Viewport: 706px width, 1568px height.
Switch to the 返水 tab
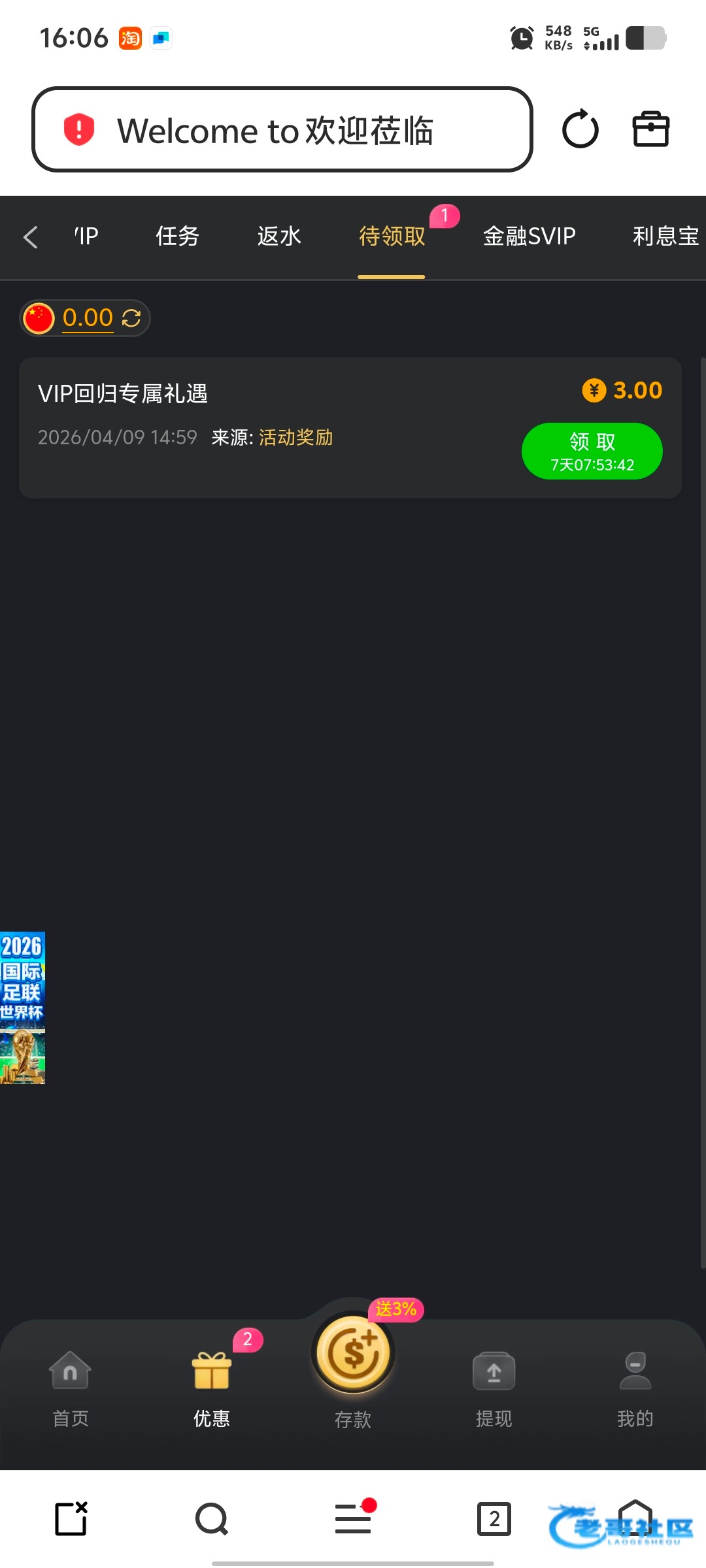click(279, 237)
